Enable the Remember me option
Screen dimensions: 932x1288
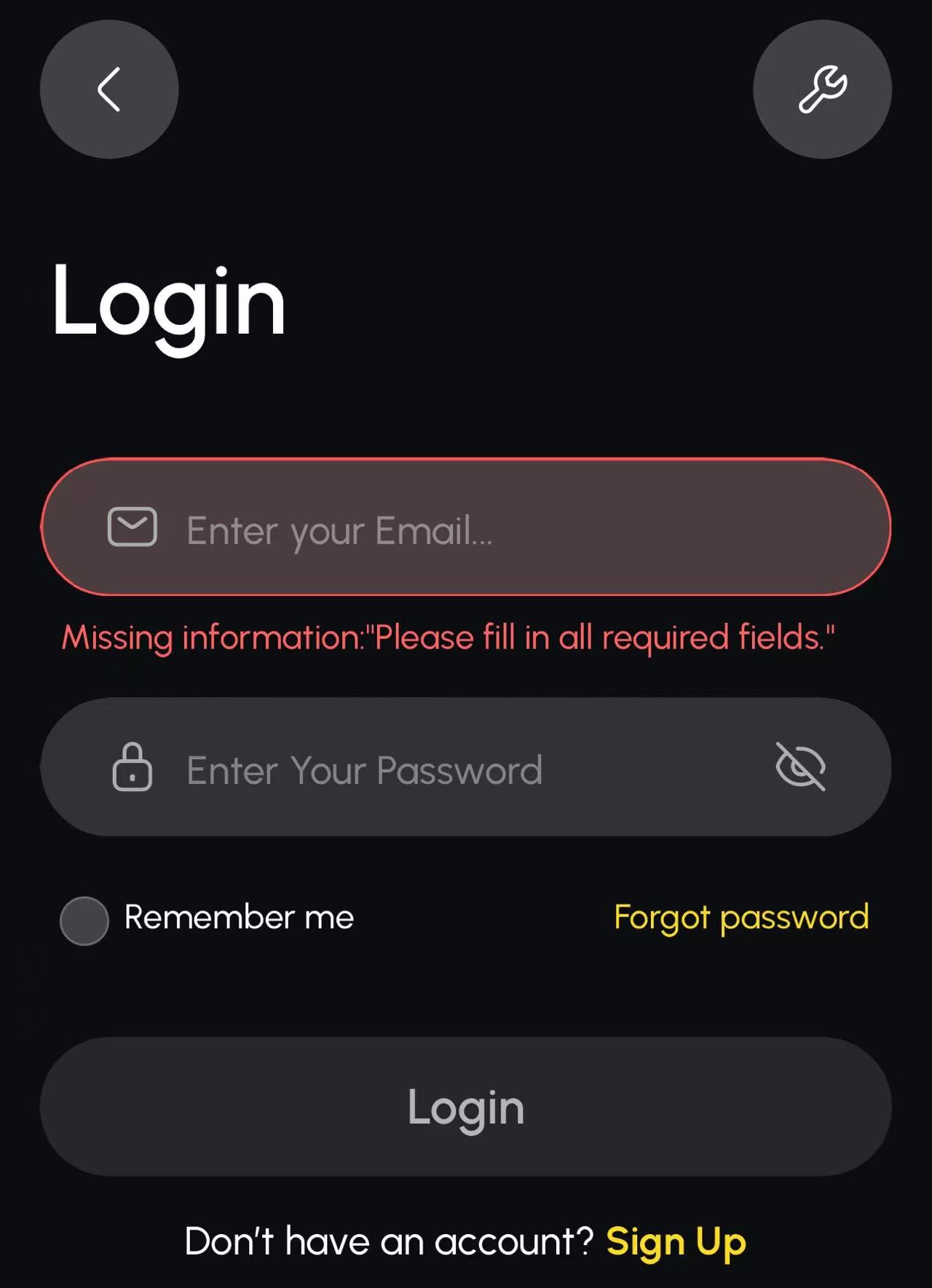coord(84,920)
